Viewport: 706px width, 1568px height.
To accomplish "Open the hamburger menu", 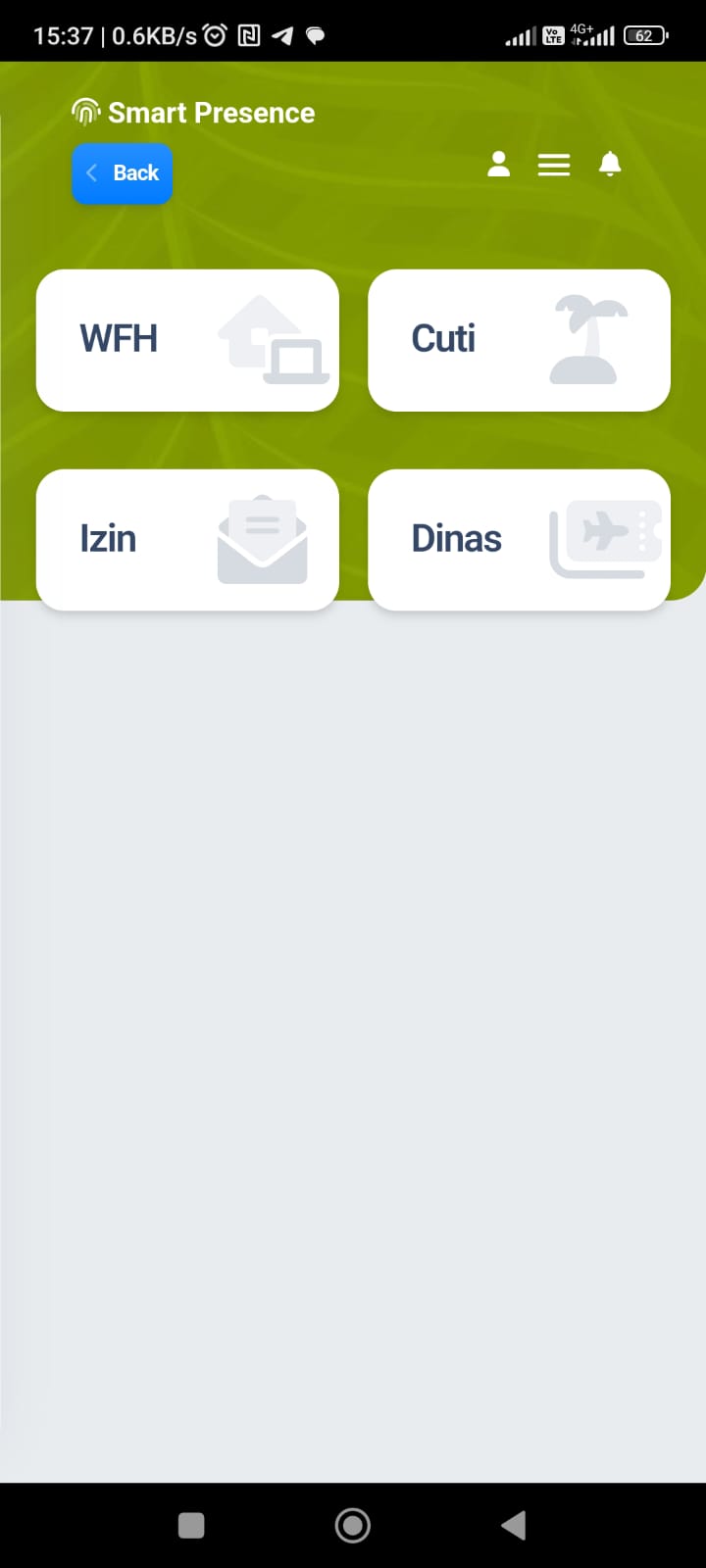I will click(x=554, y=165).
